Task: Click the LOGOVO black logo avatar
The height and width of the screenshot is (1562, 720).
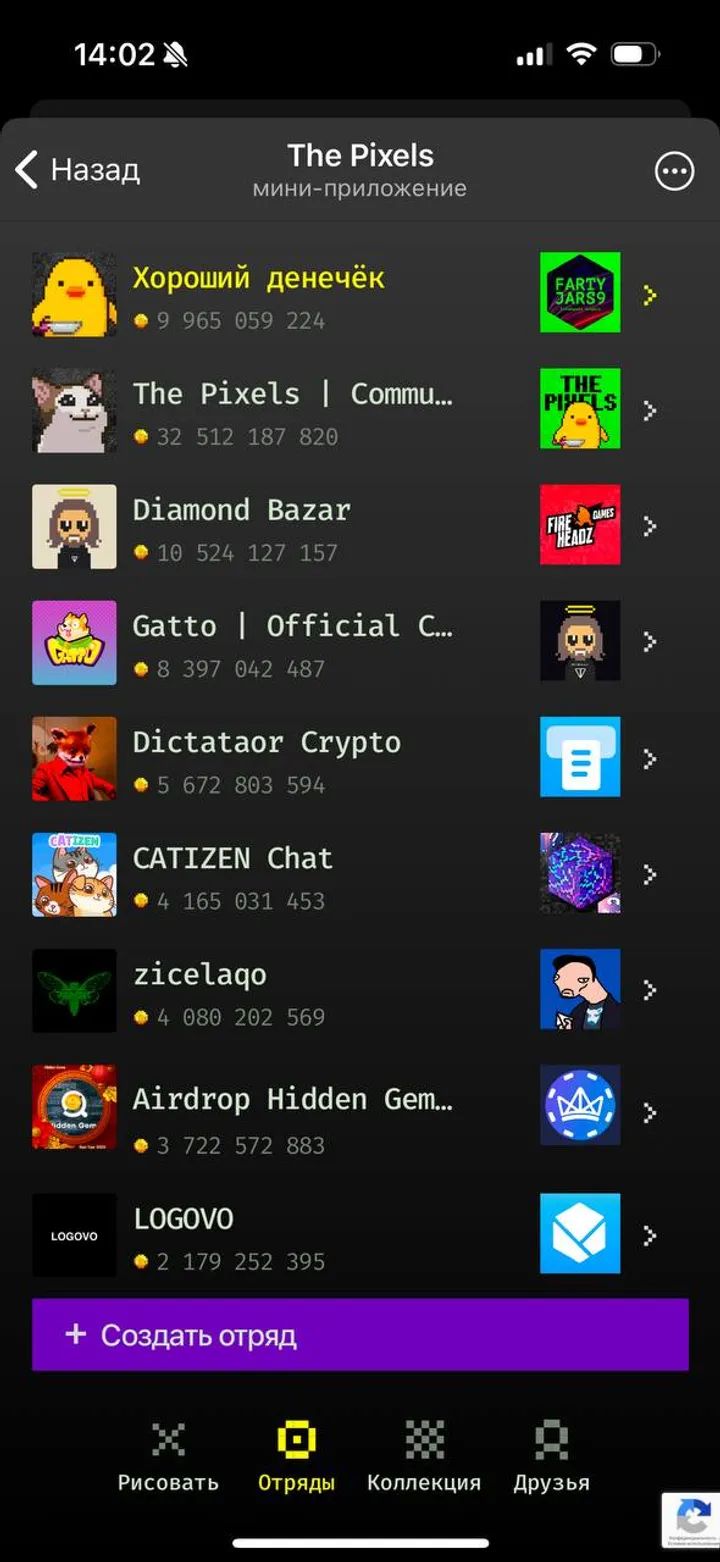Action: [73, 1234]
